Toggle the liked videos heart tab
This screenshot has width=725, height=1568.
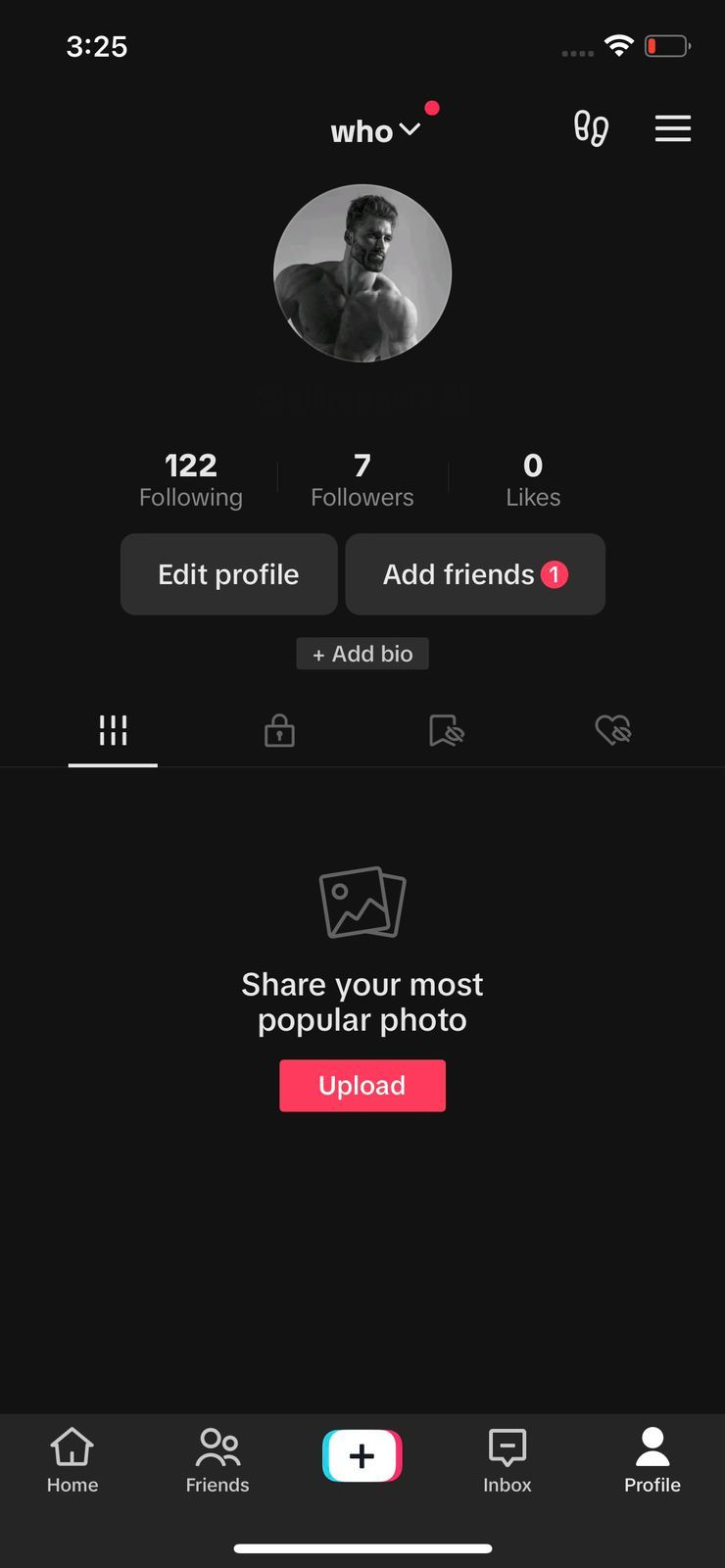[612, 730]
